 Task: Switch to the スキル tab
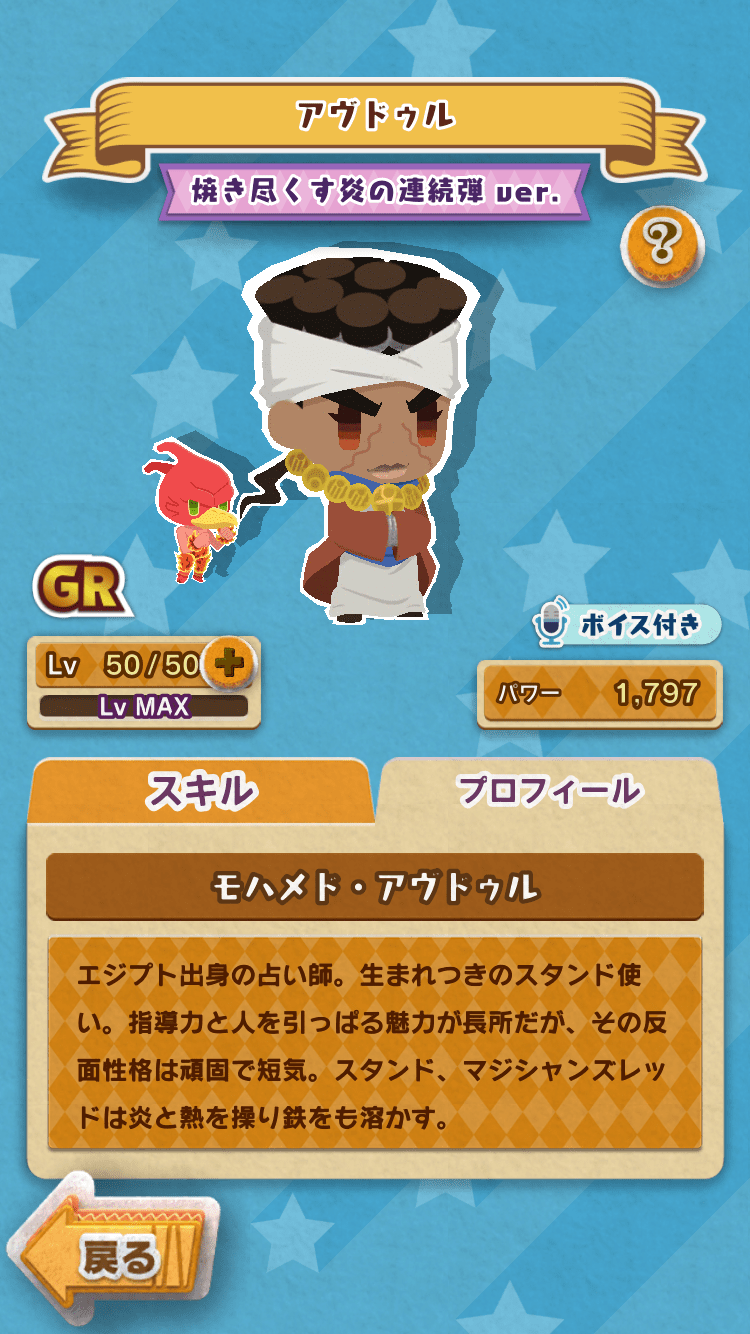[201, 791]
